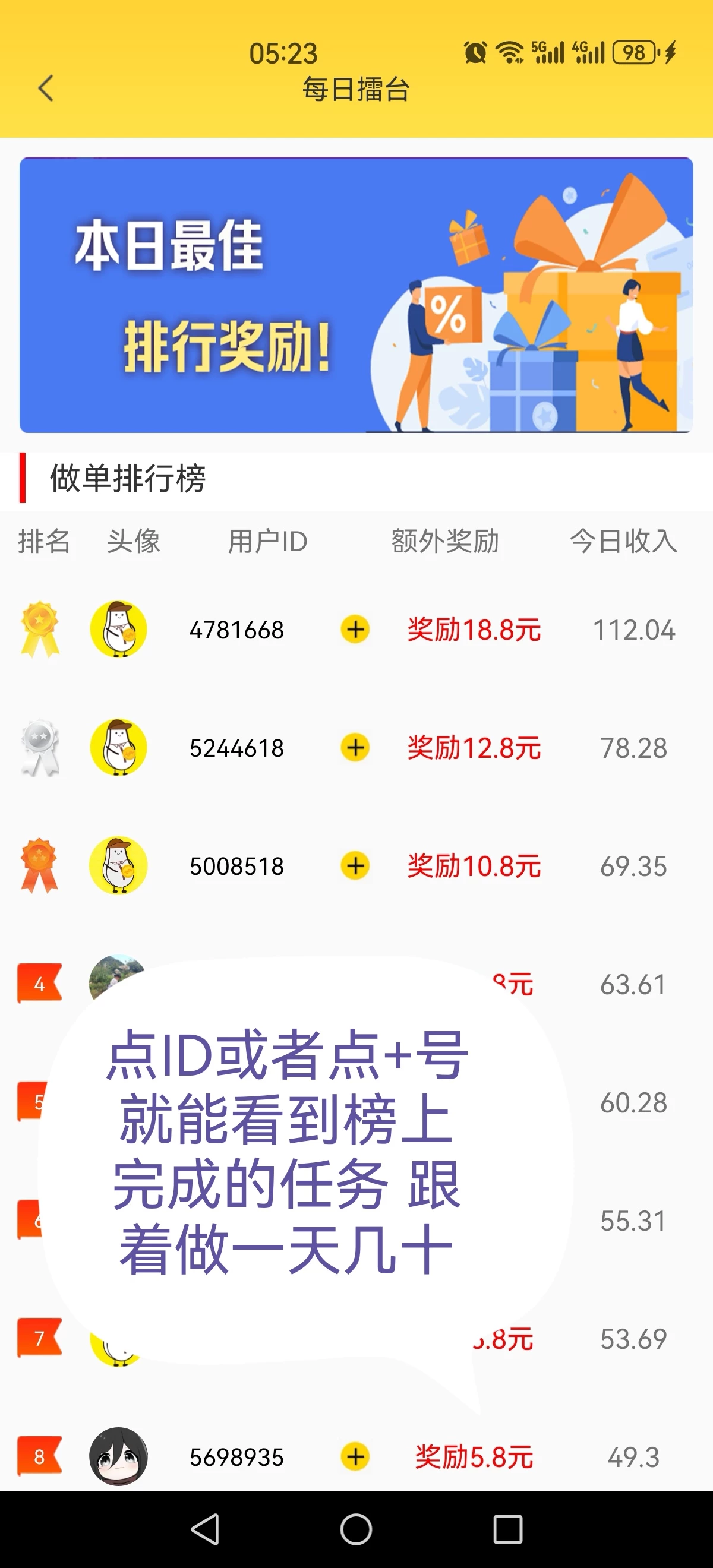Tap the yellow + icon beside user 5244618
The height and width of the screenshot is (1568, 713).
[x=355, y=749]
